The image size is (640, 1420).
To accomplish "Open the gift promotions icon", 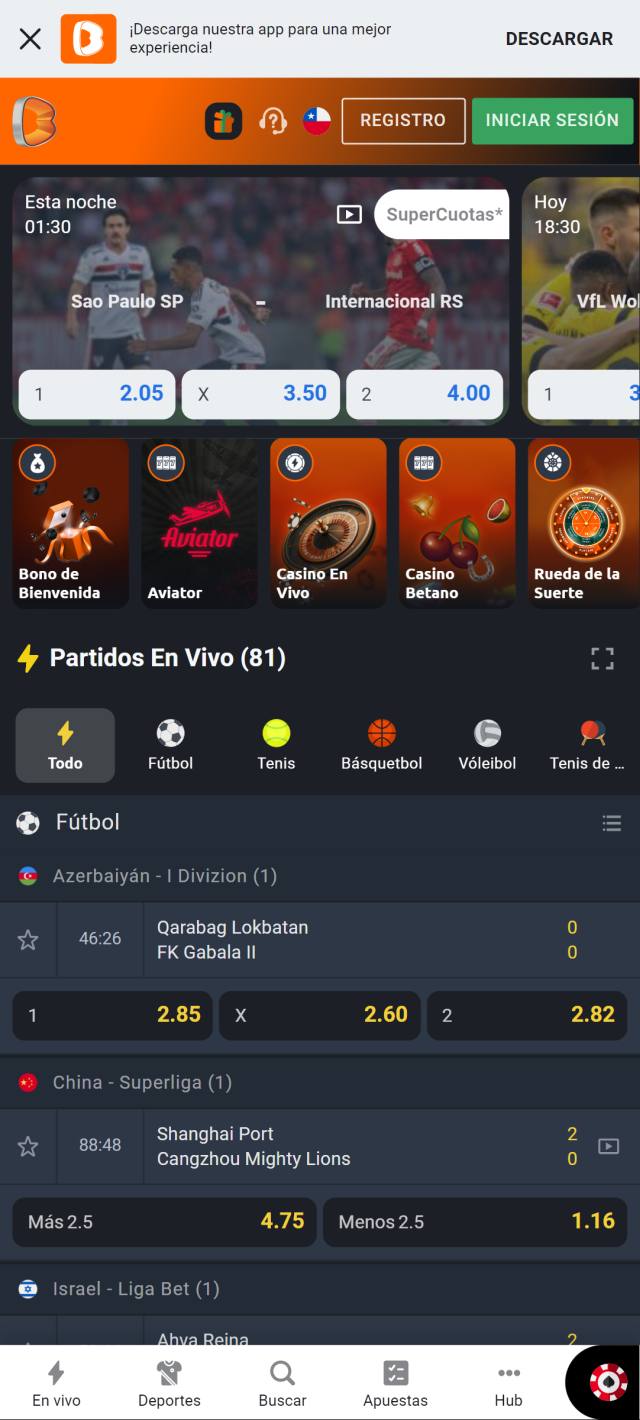I will [223, 121].
